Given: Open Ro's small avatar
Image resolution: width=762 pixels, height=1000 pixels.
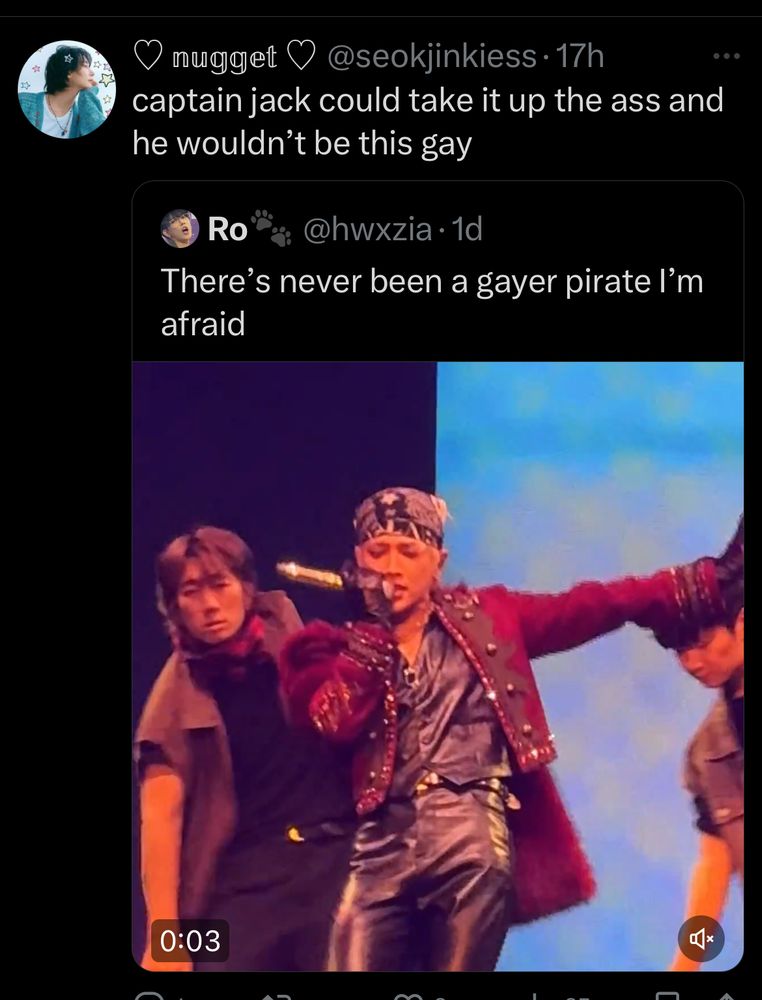Looking at the screenshot, I should click(x=180, y=229).
